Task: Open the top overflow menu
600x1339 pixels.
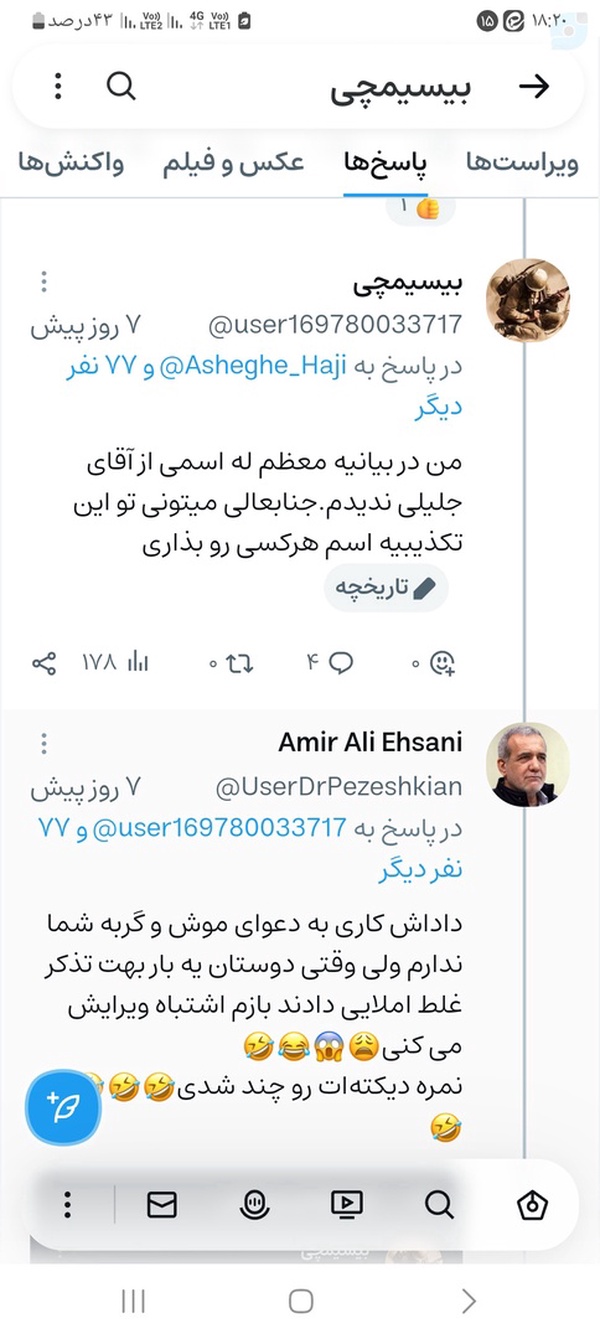Action: 58,87
